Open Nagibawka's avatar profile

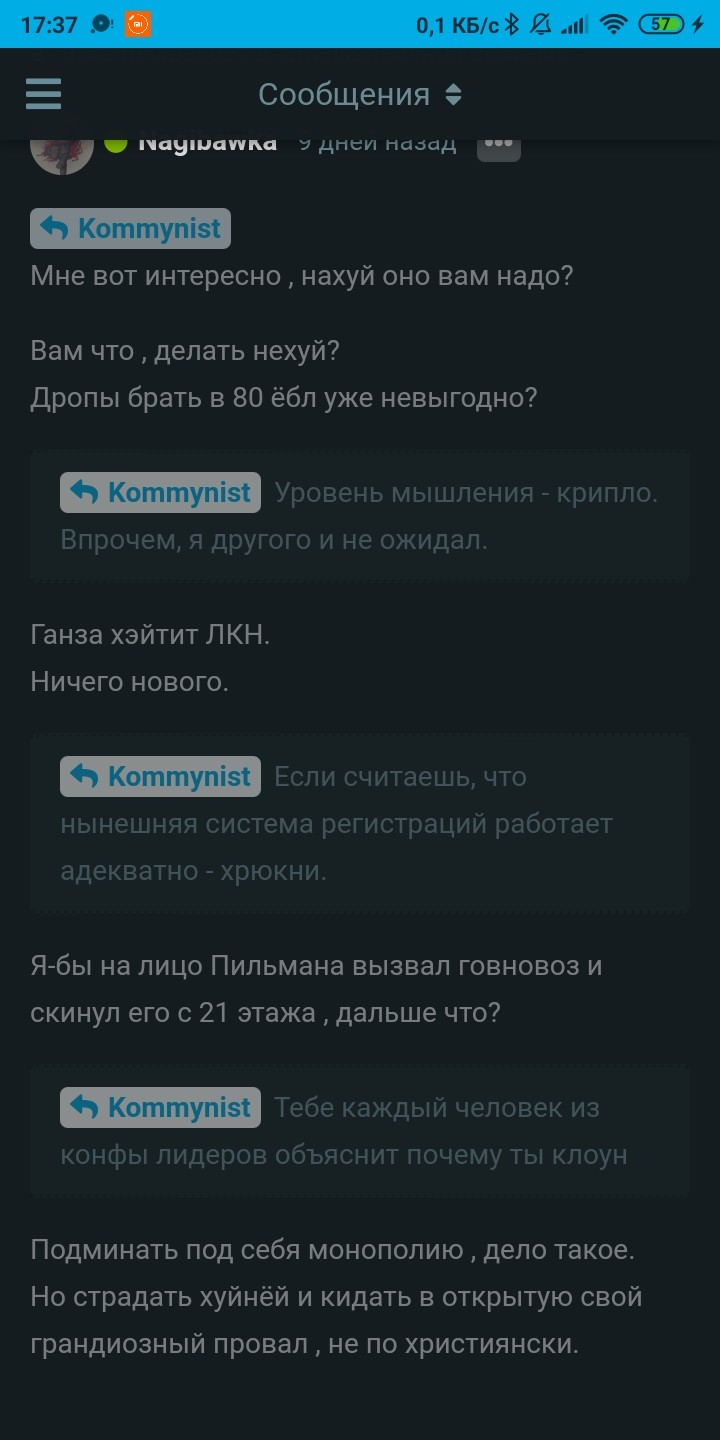(62, 152)
